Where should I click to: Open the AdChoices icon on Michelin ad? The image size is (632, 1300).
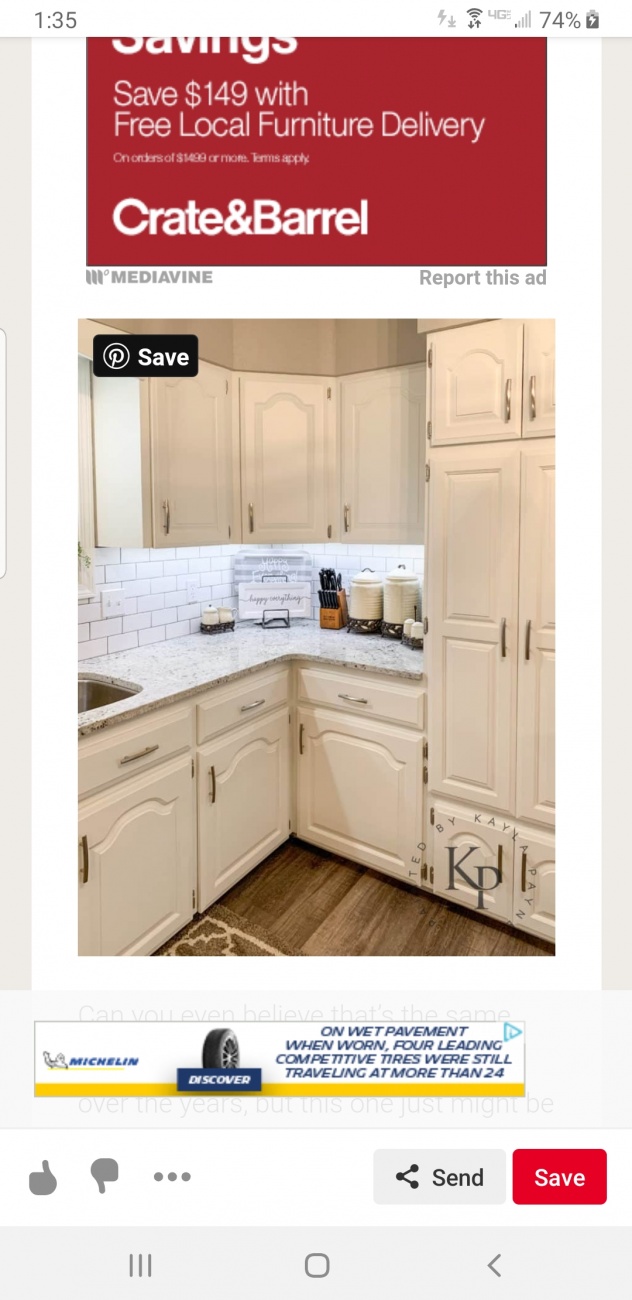click(x=512, y=1032)
